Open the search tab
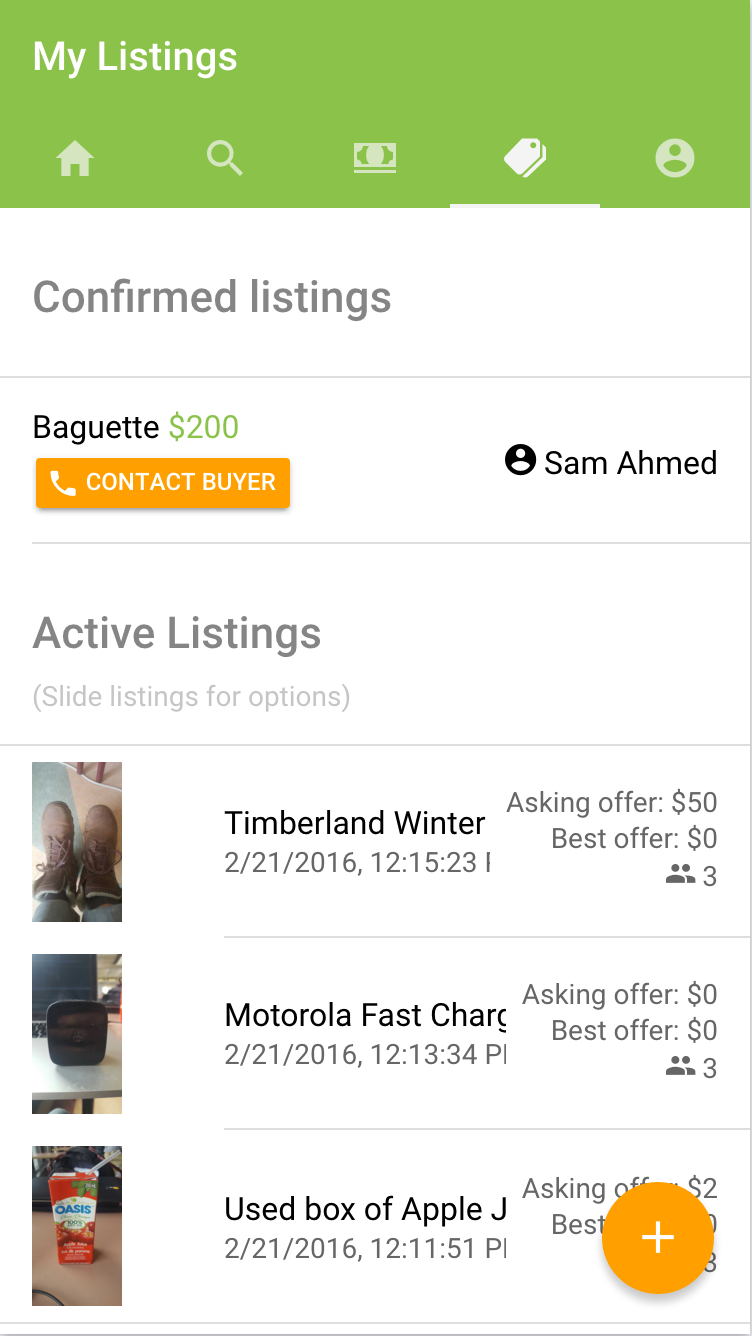 pyautogui.click(x=225, y=158)
